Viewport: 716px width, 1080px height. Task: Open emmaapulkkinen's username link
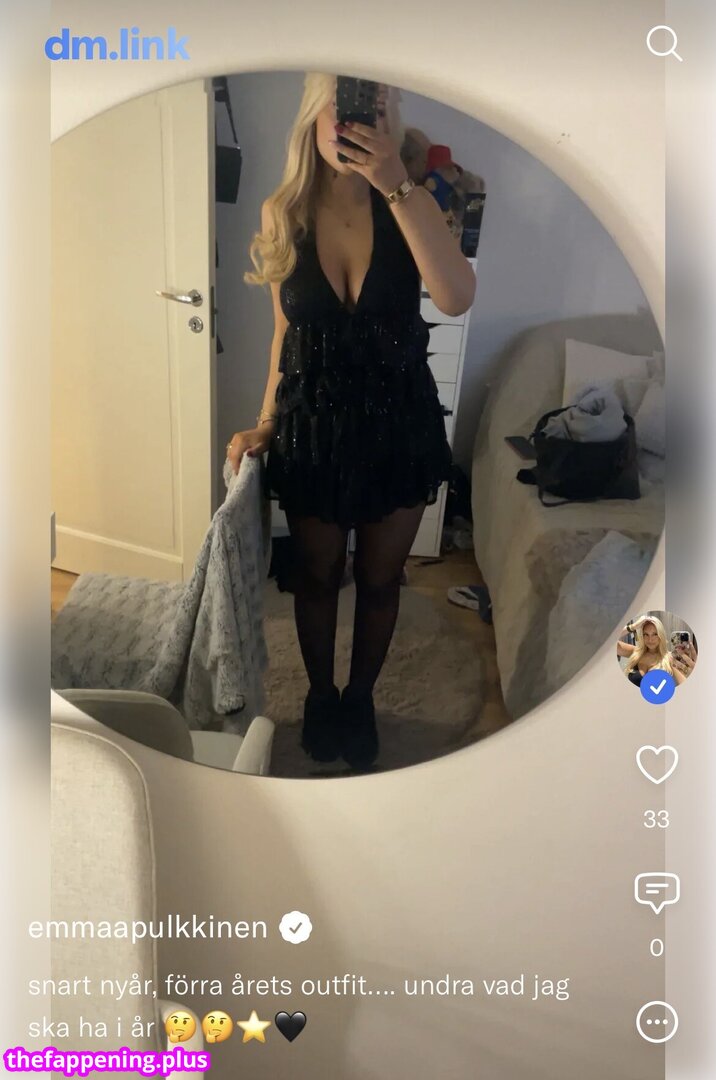pos(148,928)
